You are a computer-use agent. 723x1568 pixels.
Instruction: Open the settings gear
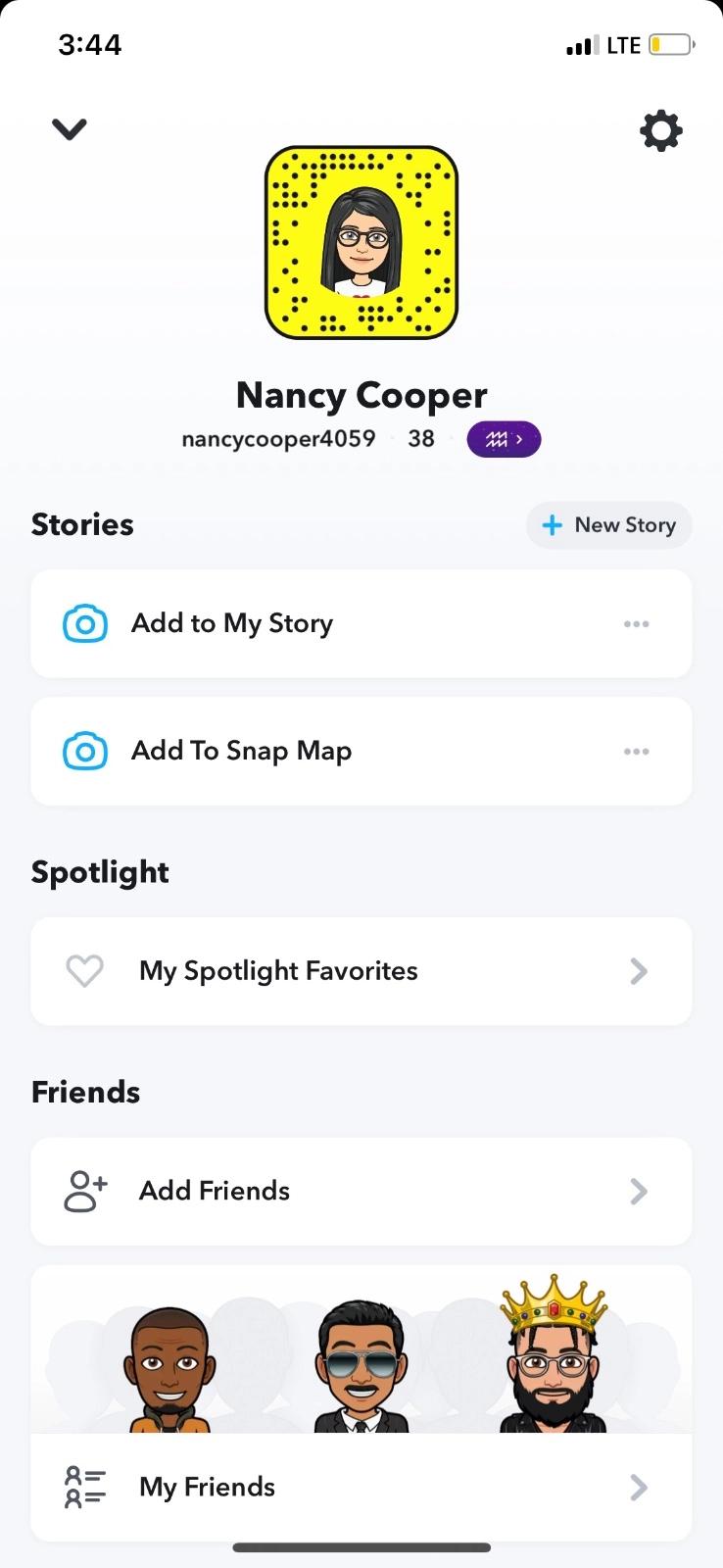click(660, 130)
